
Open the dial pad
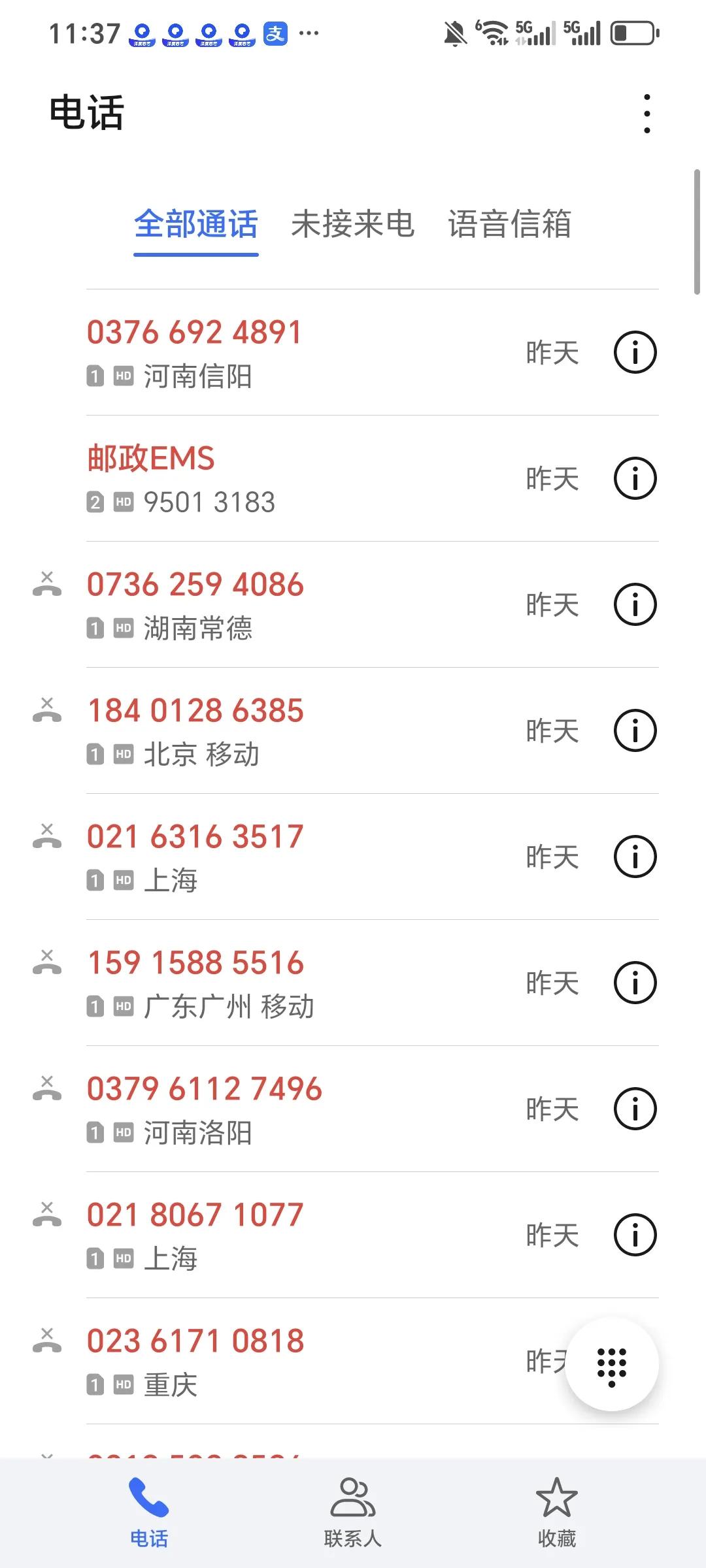pyautogui.click(x=611, y=1365)
